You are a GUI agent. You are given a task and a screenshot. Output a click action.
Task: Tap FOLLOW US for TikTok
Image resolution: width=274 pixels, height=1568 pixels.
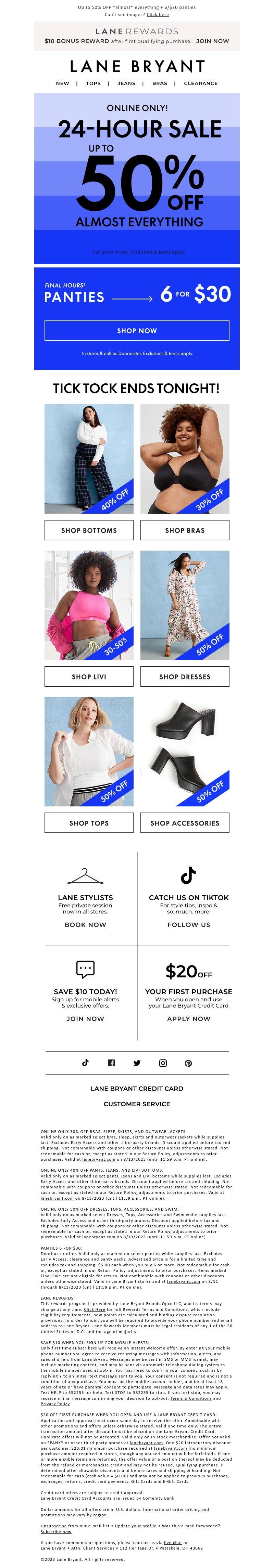[189, 925]
